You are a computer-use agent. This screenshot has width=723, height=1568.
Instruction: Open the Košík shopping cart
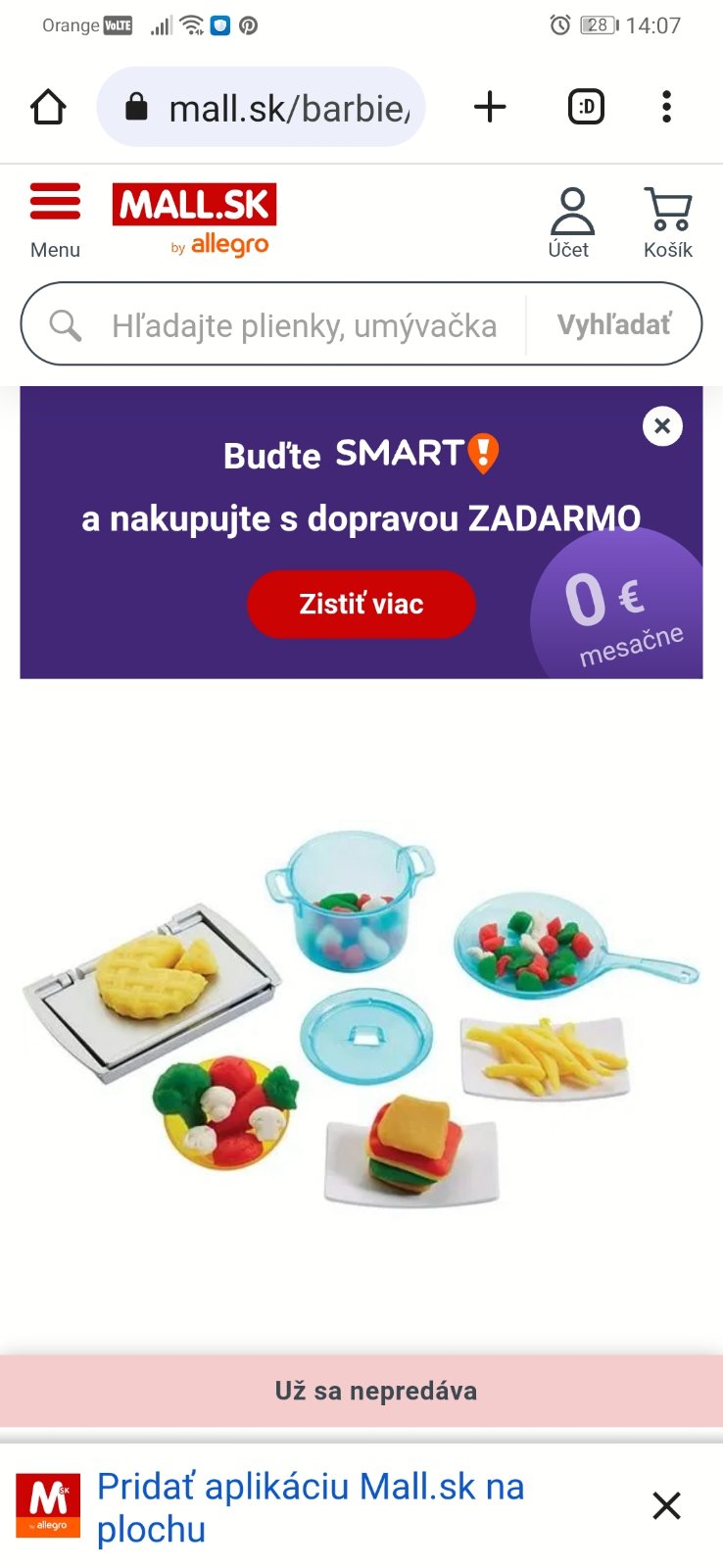pyautogui.click(x=668, y=223)
